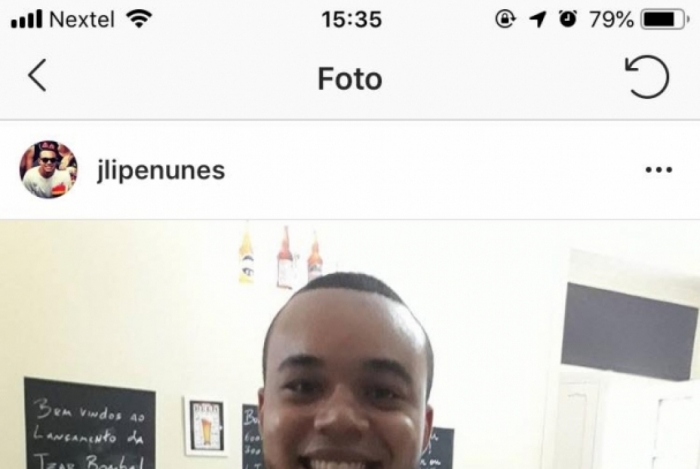Go back from the Foto screen
Screen dimensions: 700x469
click(37, 76)
